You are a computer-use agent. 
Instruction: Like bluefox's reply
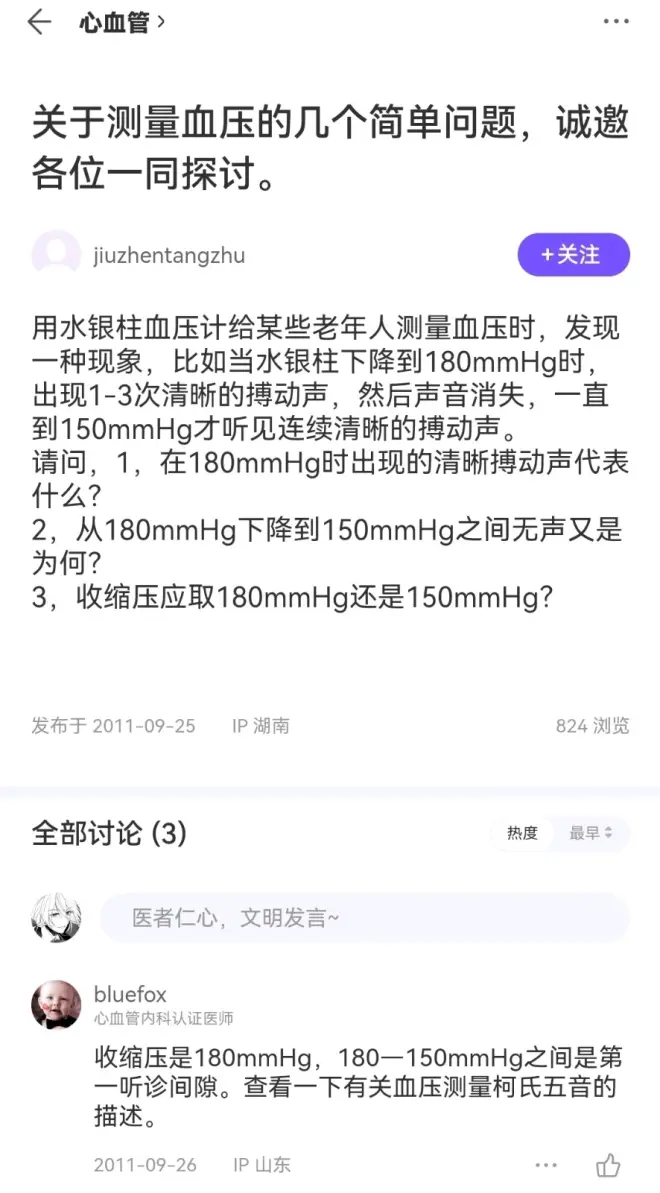pyautogui.click(x=608, y=1165)
